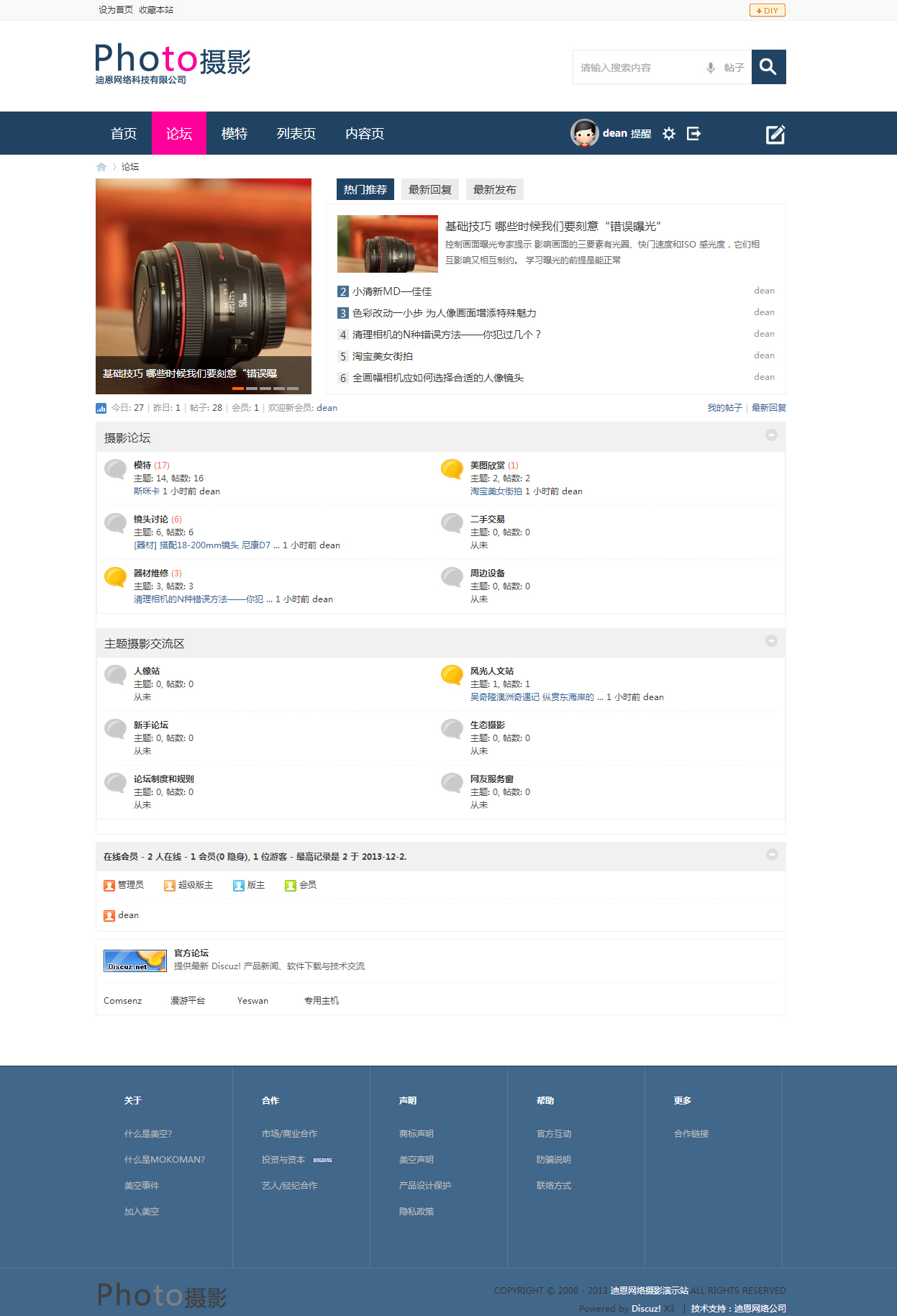The height and width of the screenshot is (1316, 897).
Task: Open the 官方论坛 Discuz link
Action: pyautogui.click(x=191, y=953)
